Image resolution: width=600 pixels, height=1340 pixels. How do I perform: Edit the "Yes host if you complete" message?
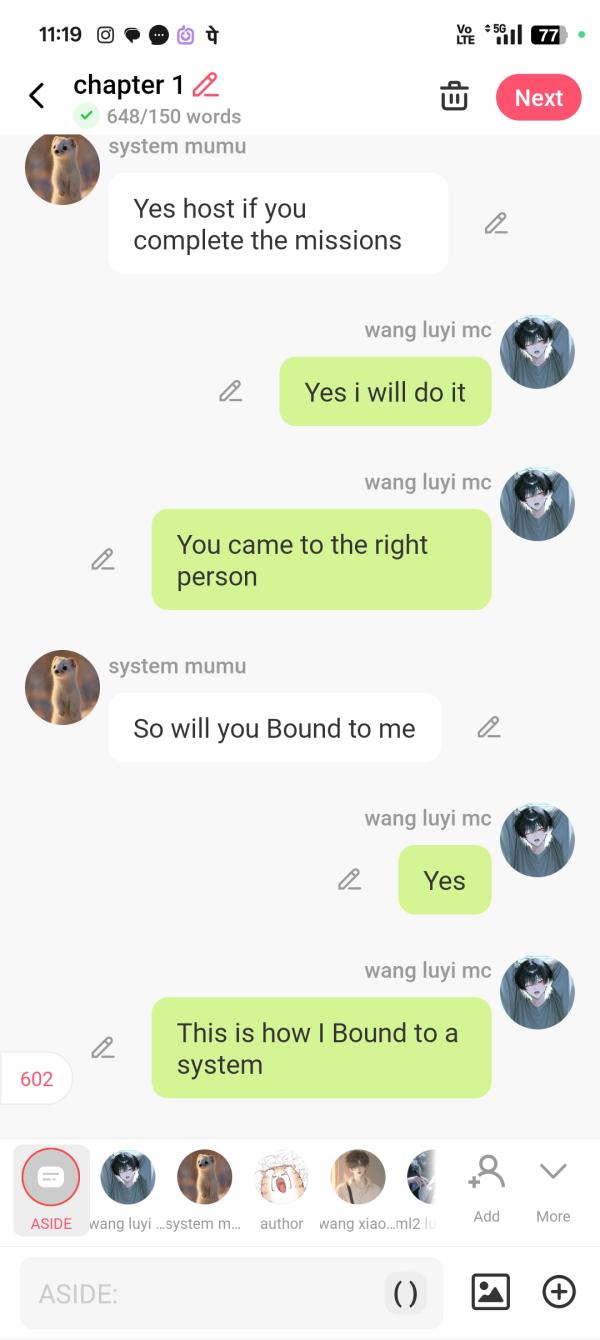(496, 224)
